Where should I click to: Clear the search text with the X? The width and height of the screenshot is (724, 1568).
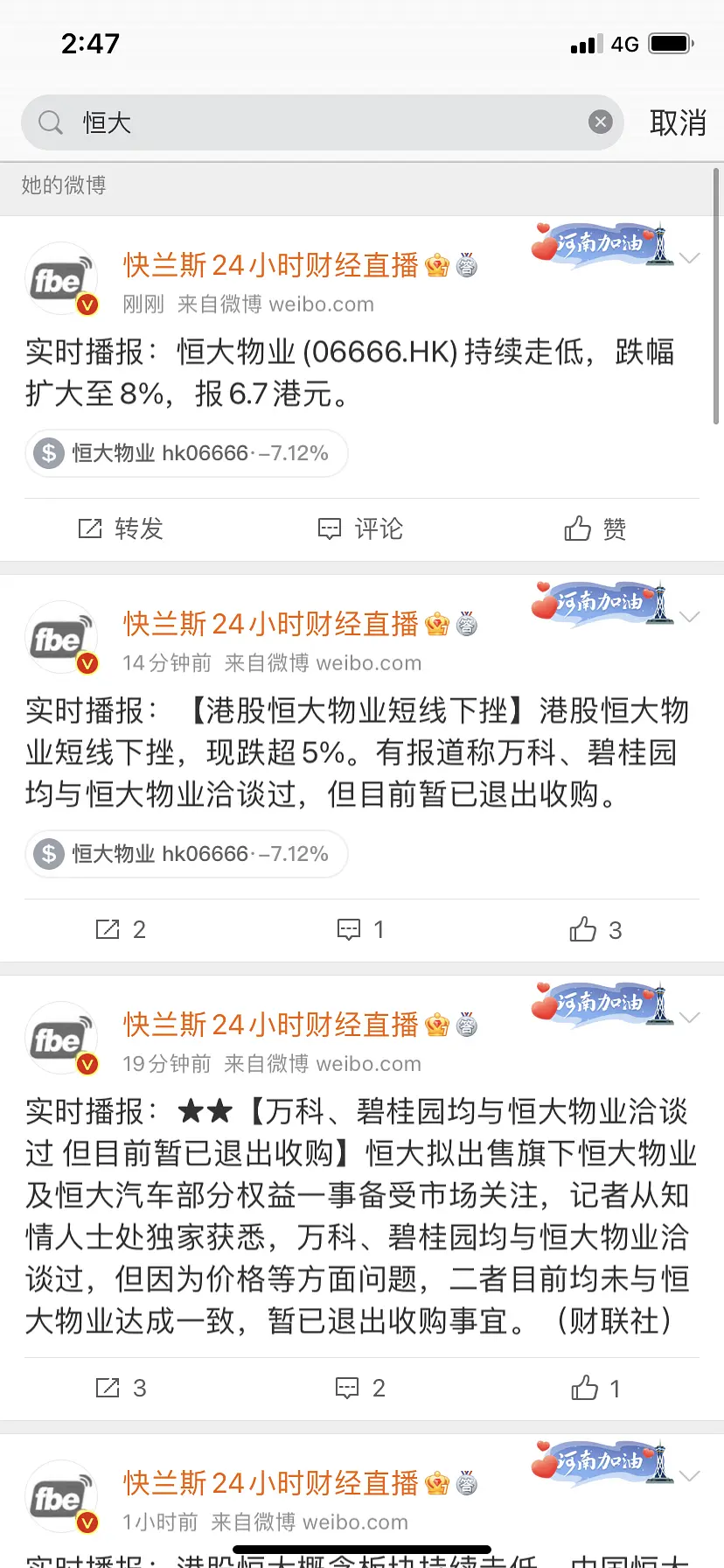click(x=600, y=122)
